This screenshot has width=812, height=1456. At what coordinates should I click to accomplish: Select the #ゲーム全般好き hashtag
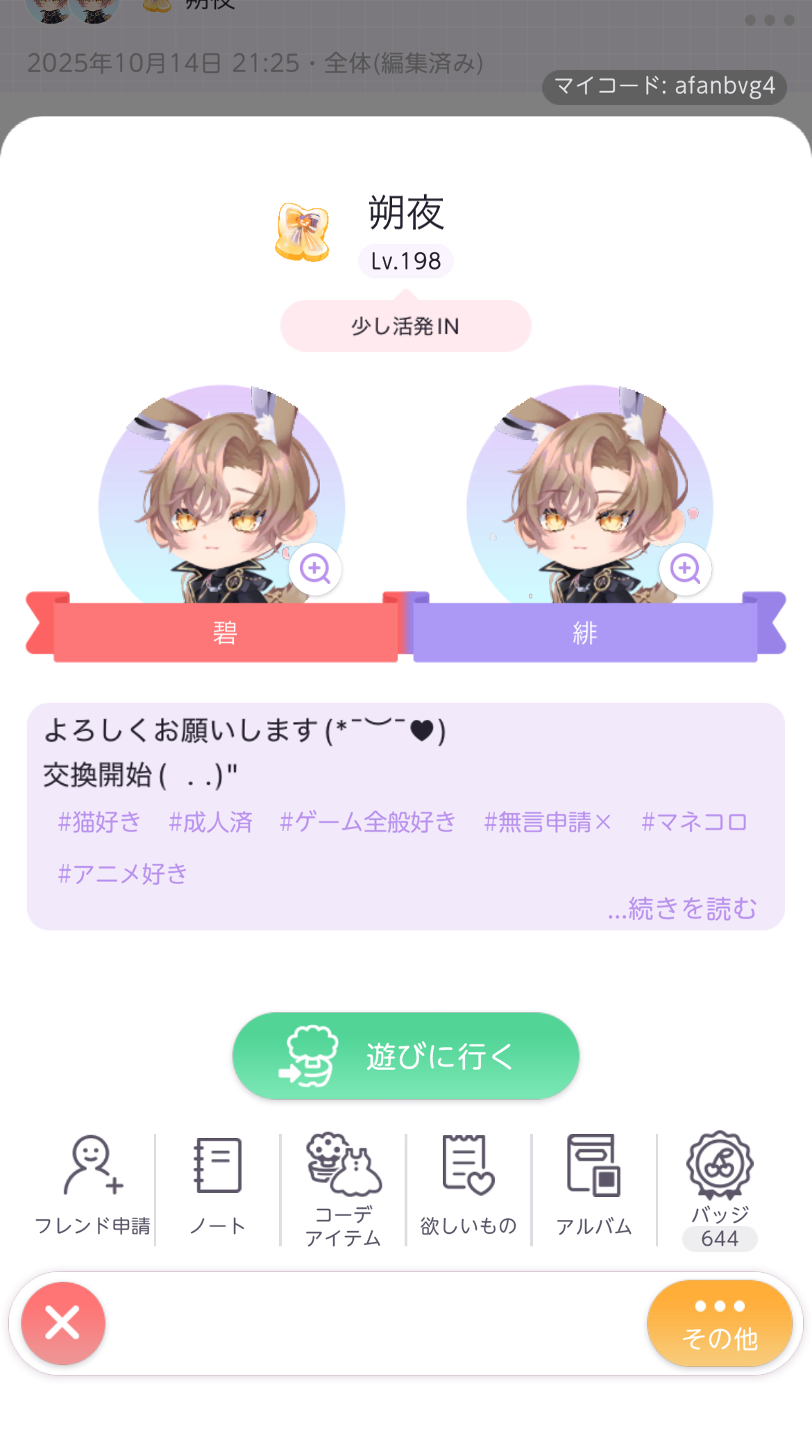click(368, 822)
